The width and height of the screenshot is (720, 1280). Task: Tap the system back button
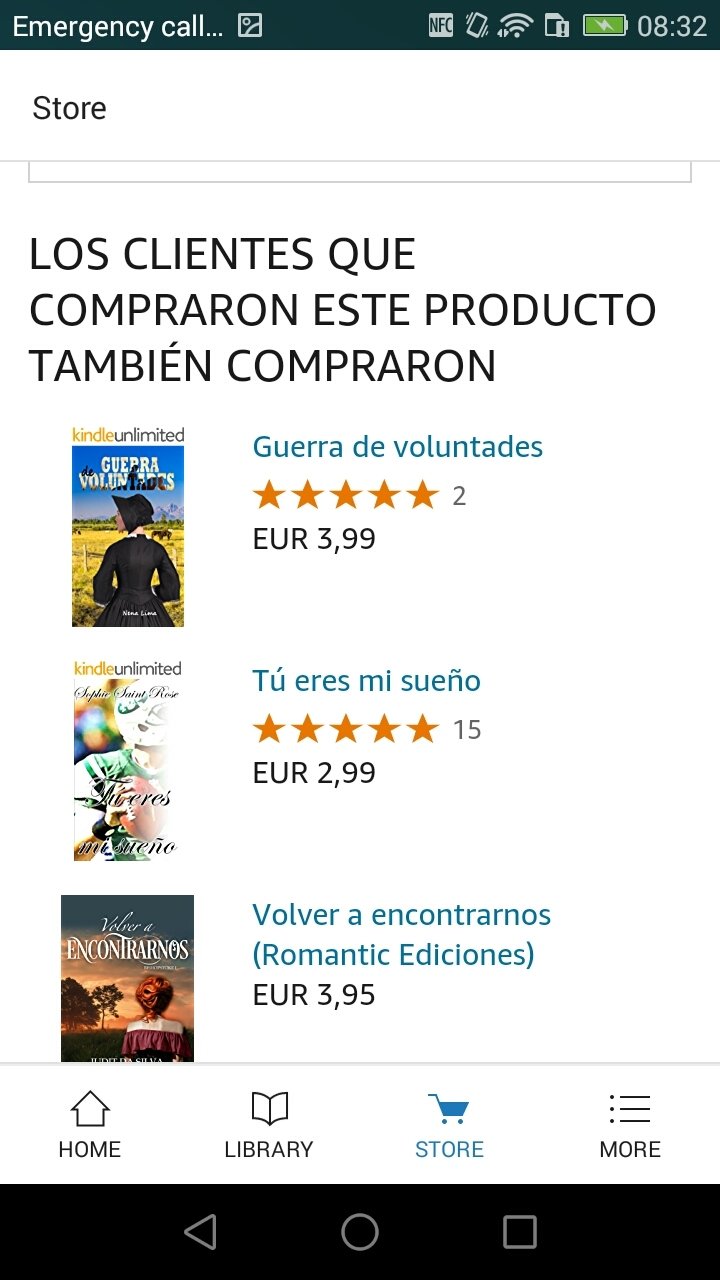click(x=201, y=1232)
